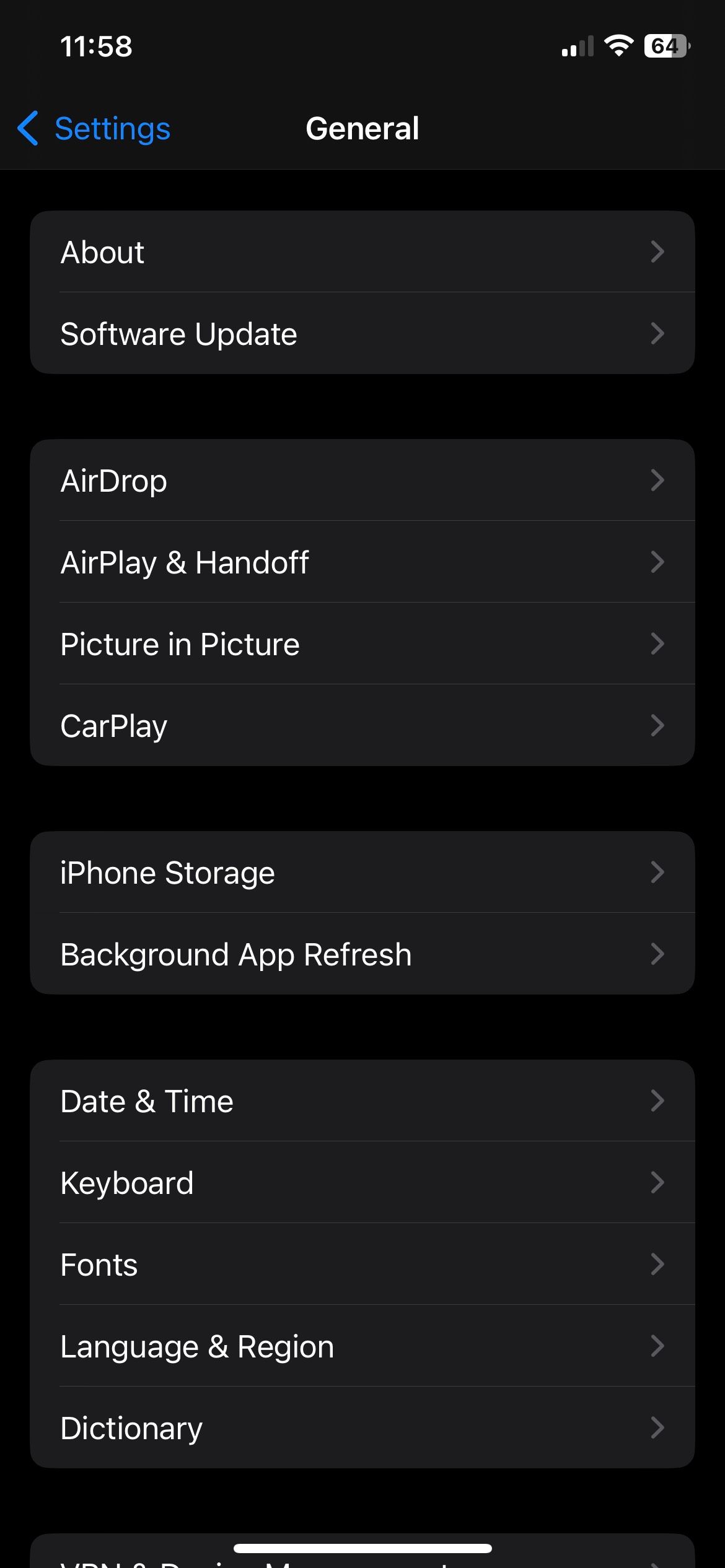Open iPhone Storage
This screenshot has width=725, height=1568.
248,873
